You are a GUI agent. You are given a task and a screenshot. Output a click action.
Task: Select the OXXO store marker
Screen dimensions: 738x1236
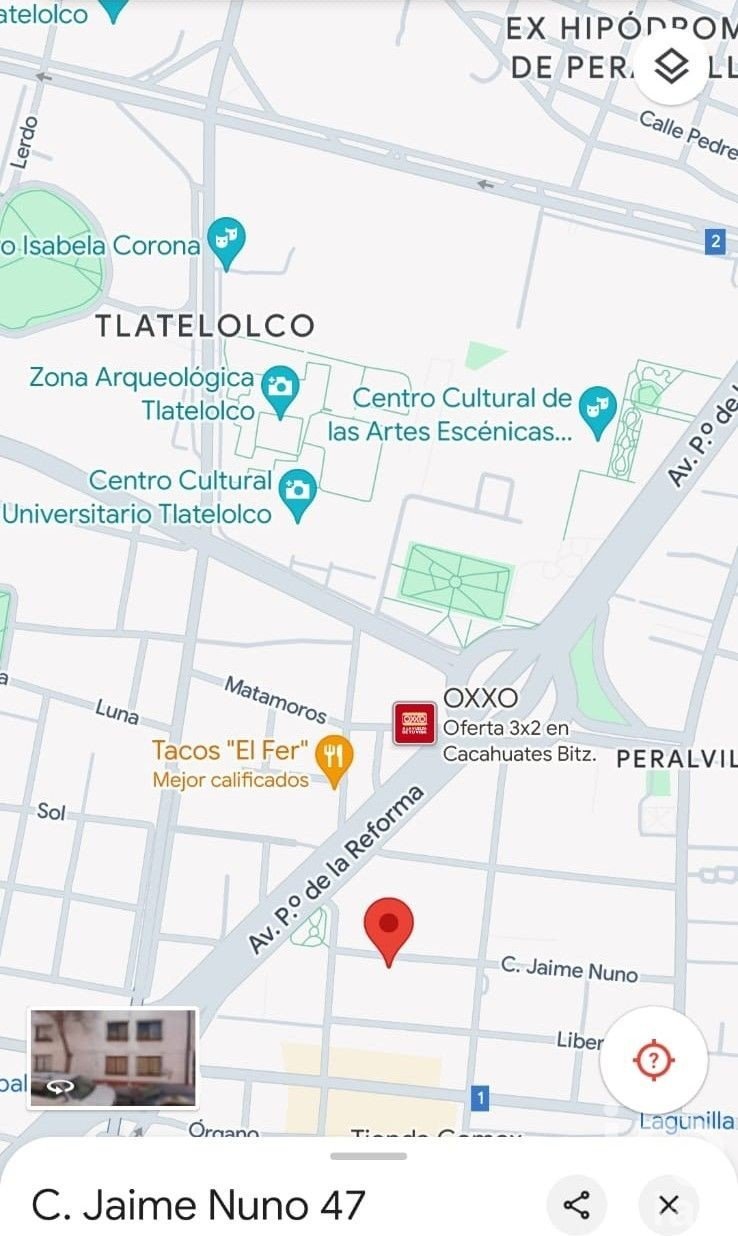pos(414,723)
